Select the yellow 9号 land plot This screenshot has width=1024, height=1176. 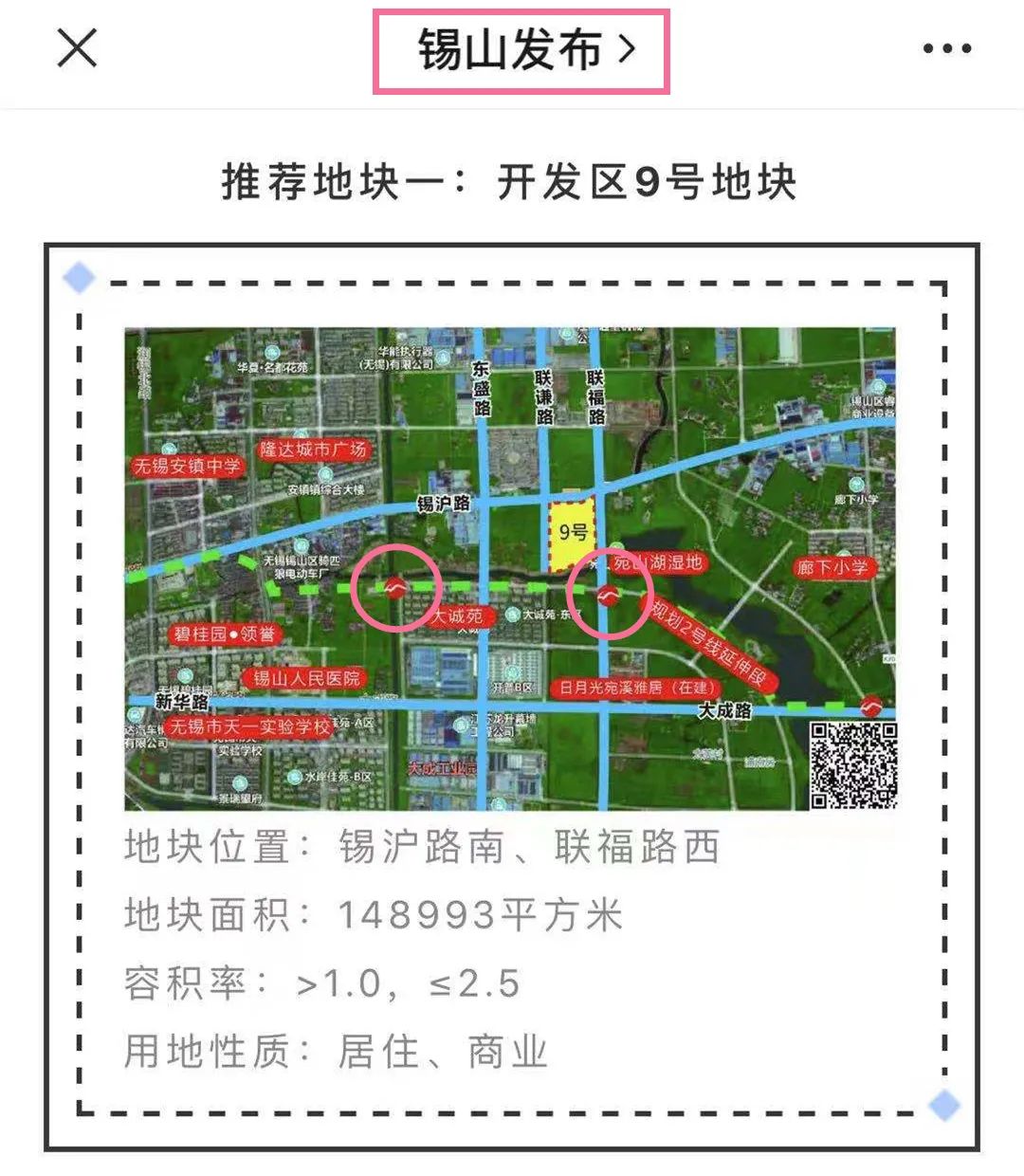570,533
